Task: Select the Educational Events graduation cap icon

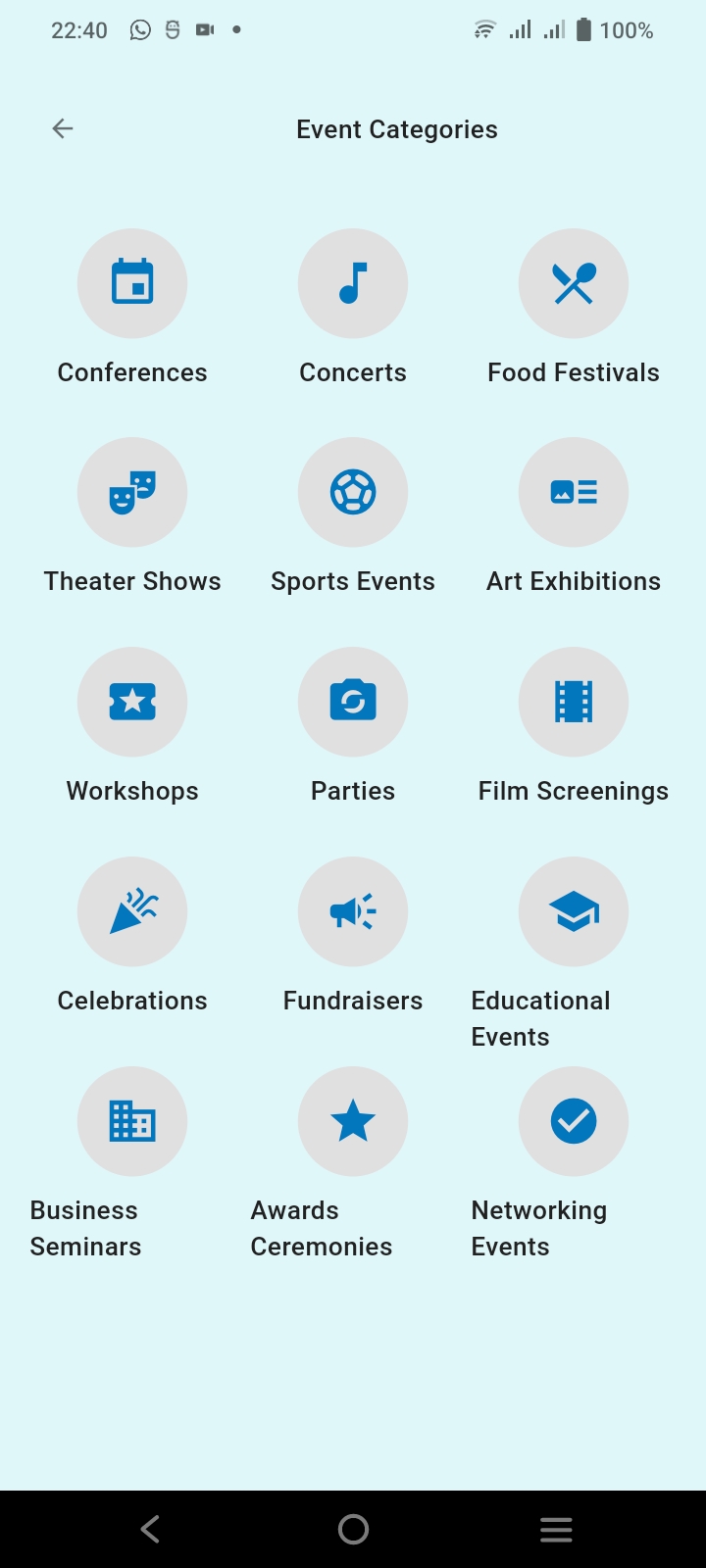Action: coord(574,911)
